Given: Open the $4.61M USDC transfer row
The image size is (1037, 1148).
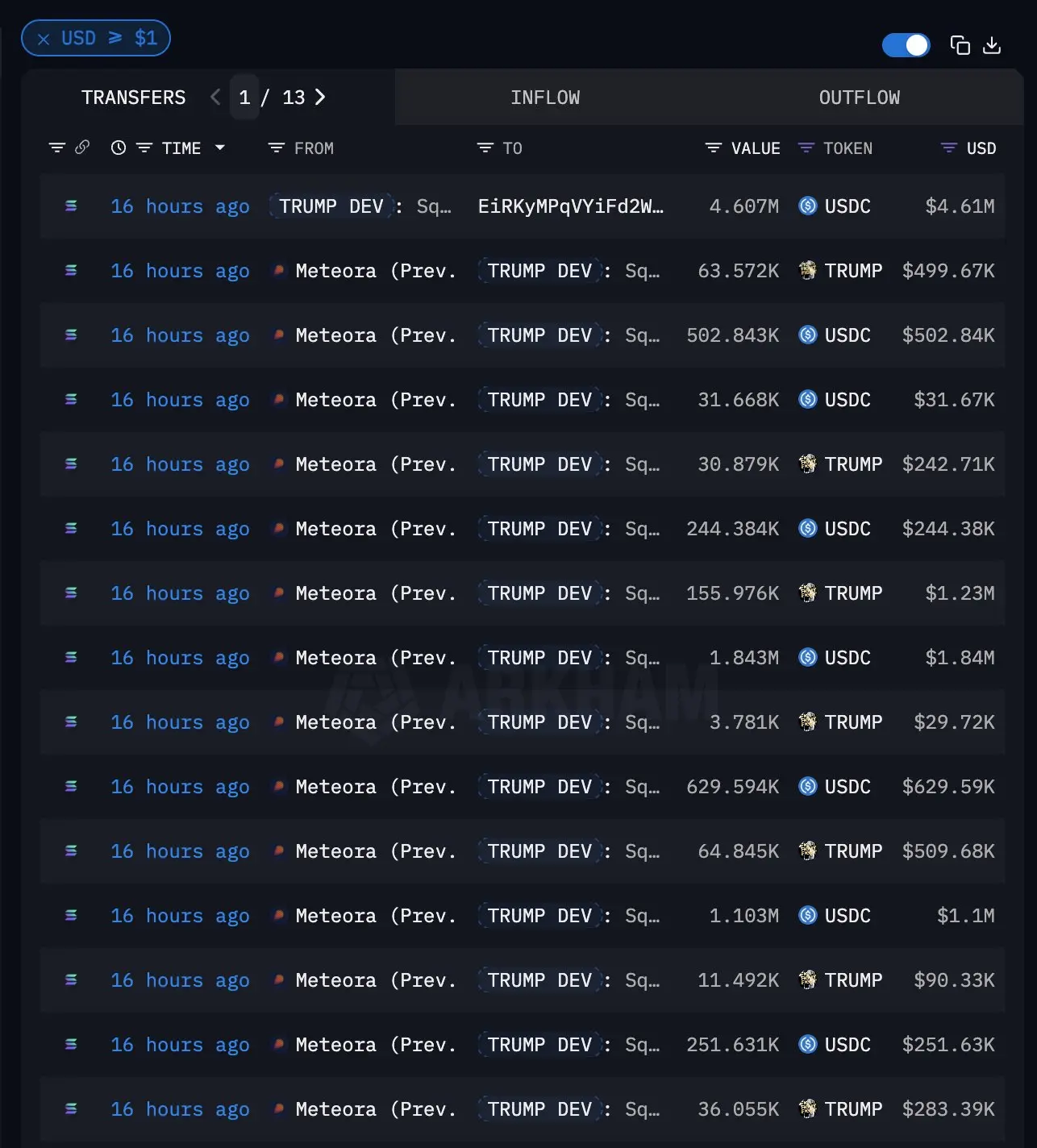Looking at the screenshot, I should coord(523,206).
